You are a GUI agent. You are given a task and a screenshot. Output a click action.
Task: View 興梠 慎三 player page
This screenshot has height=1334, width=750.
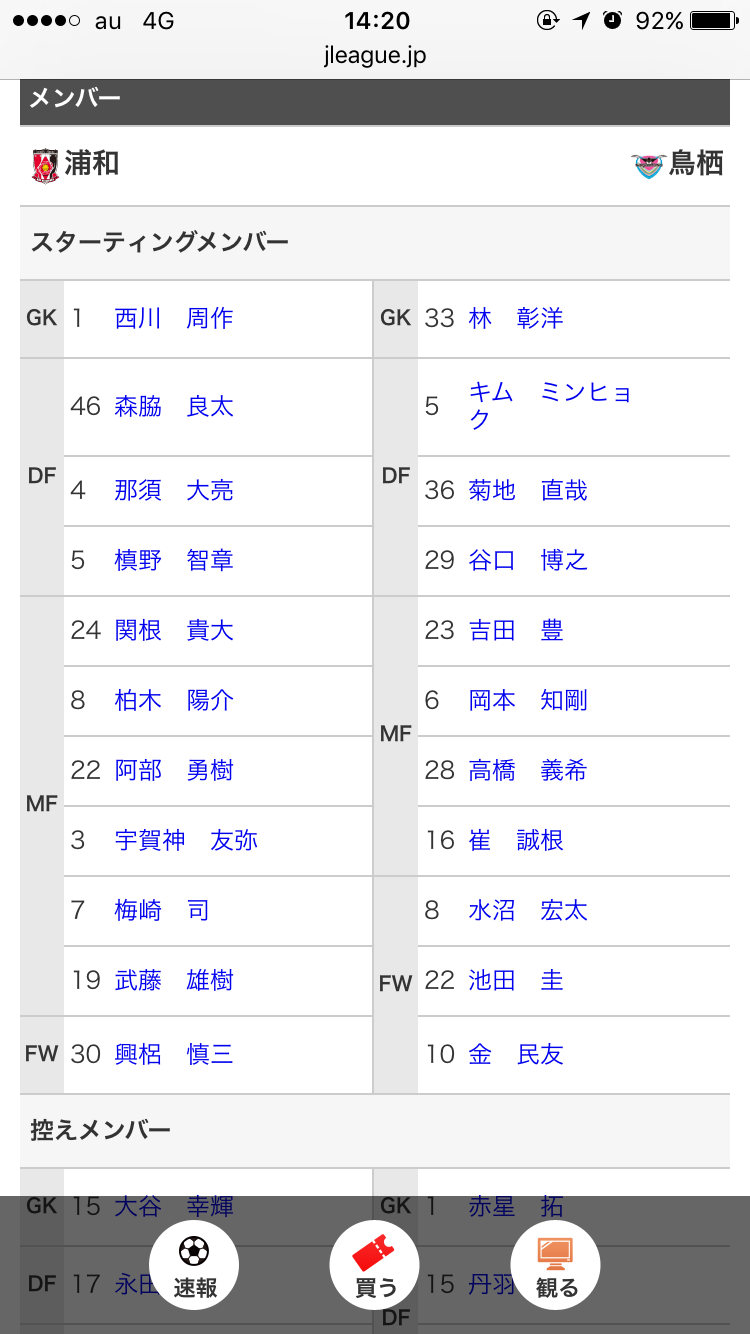pos(174,1053)
